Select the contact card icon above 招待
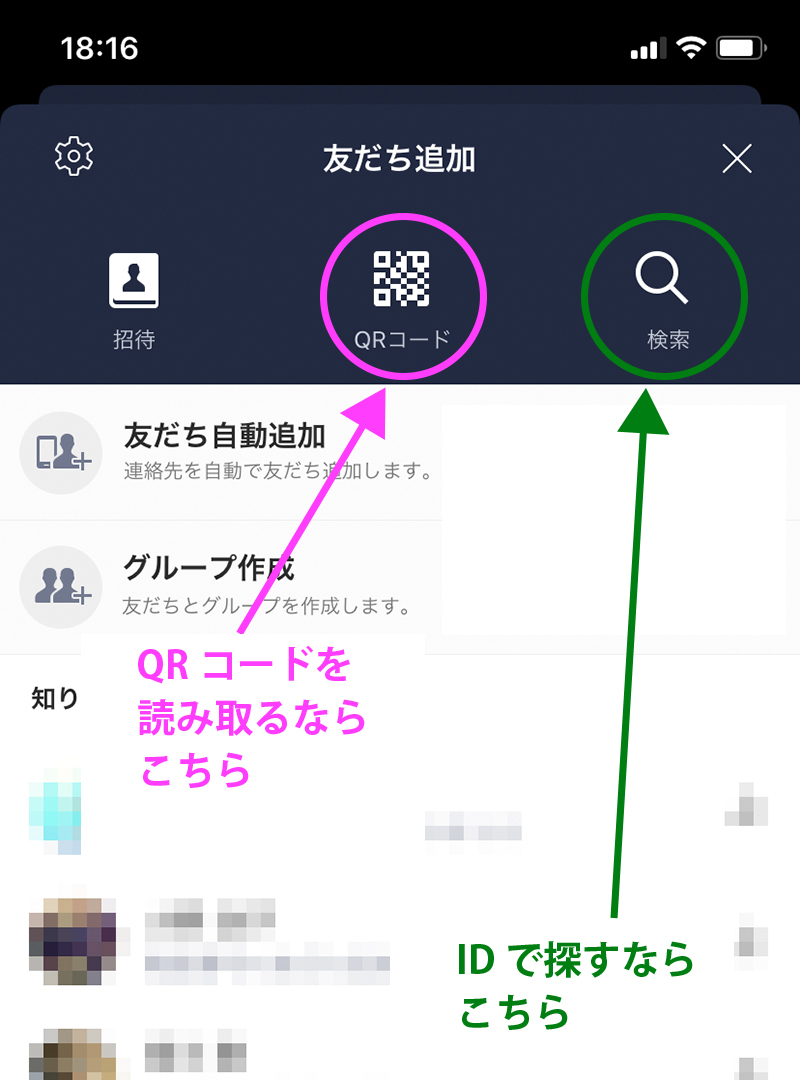Image resolution: width=800 pixels, height=1080 pixels. pyautogui.click(x=135, y=278)
